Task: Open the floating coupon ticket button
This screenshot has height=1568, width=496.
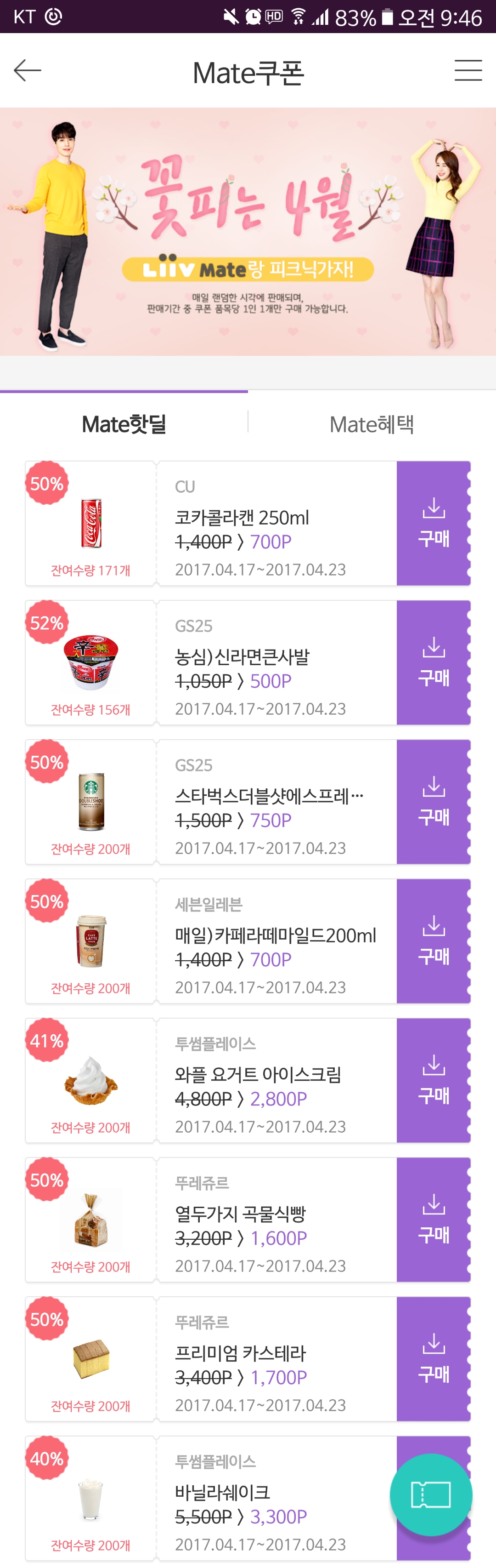Action: tap(430, 1495)
